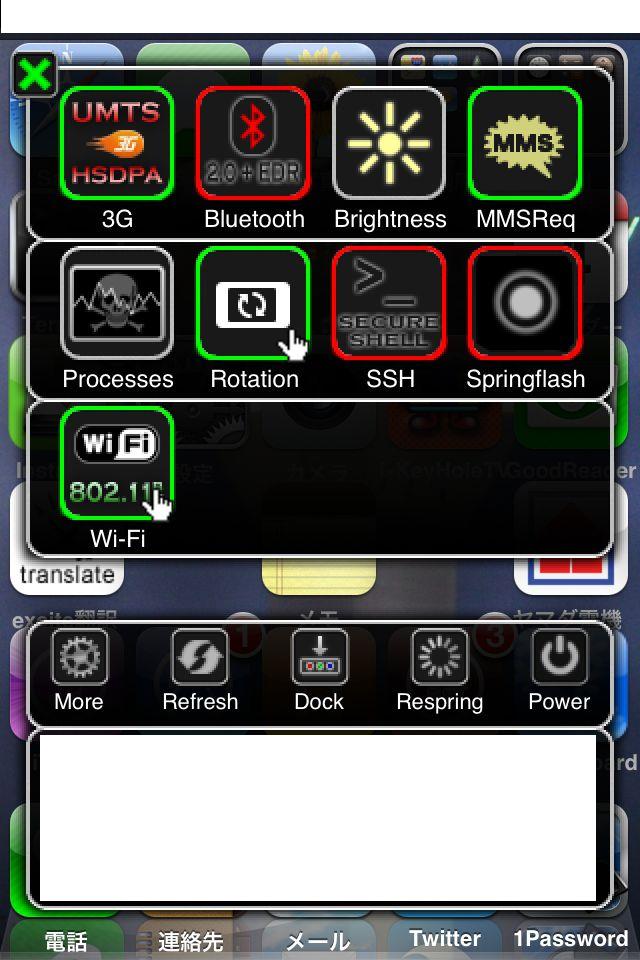640x960 pixels.
Task: Toggle Wi-Fi off
Action: coord(117,463)
